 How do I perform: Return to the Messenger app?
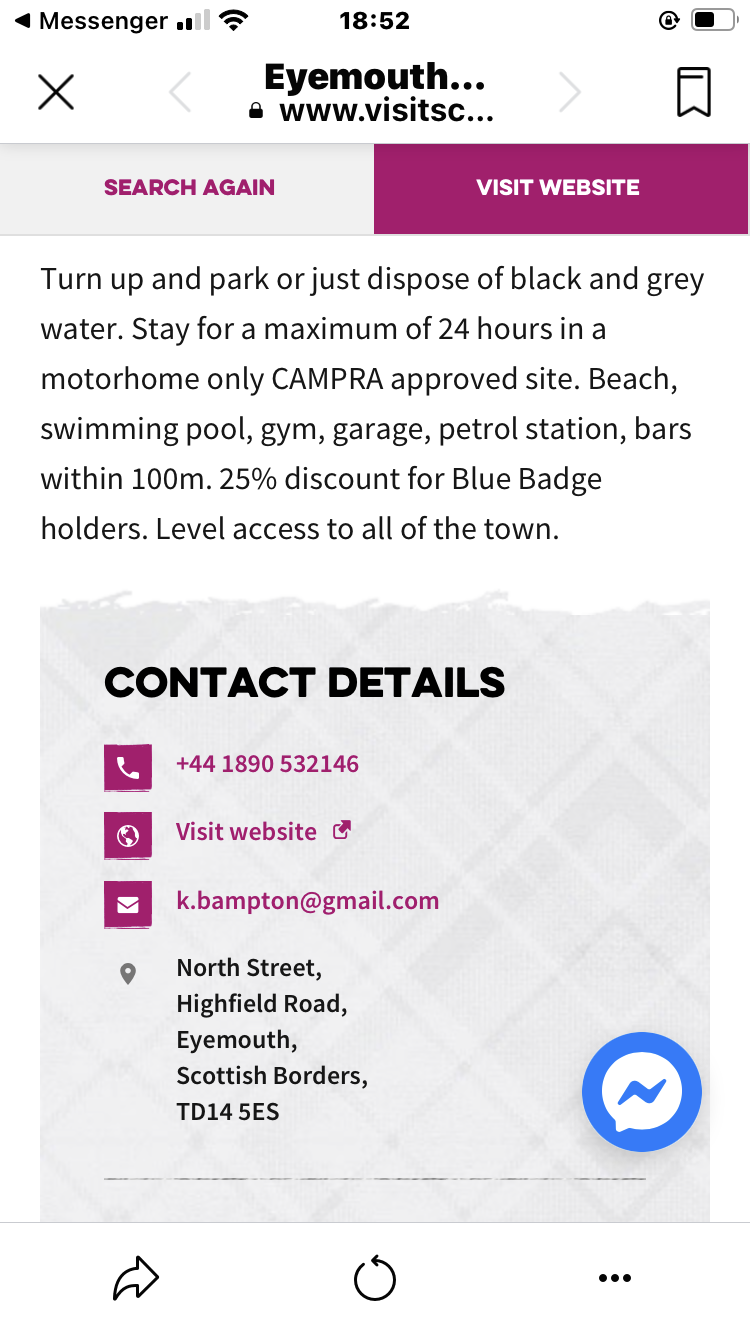coord(90,20)
